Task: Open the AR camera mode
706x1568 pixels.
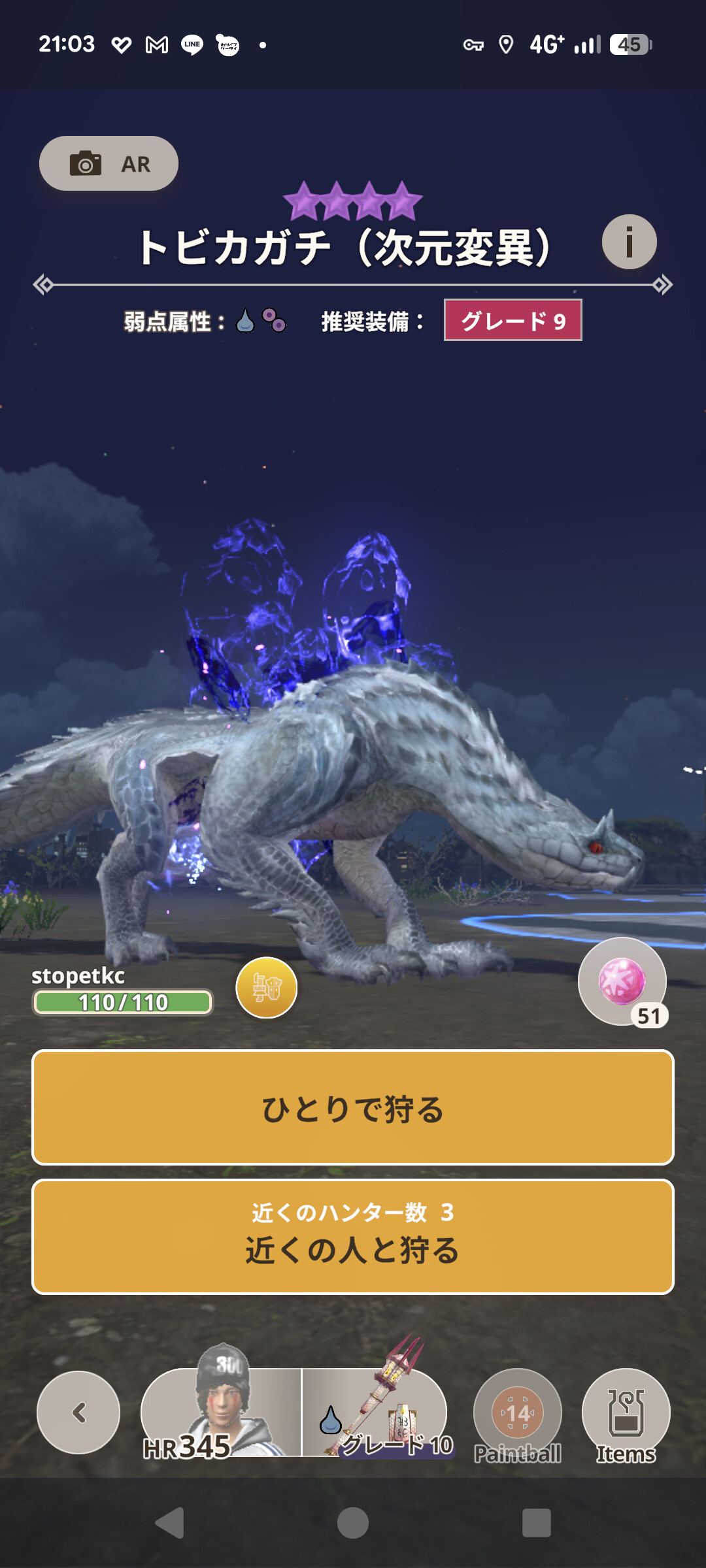Action: pyautogui.click(x=109, y=163)
